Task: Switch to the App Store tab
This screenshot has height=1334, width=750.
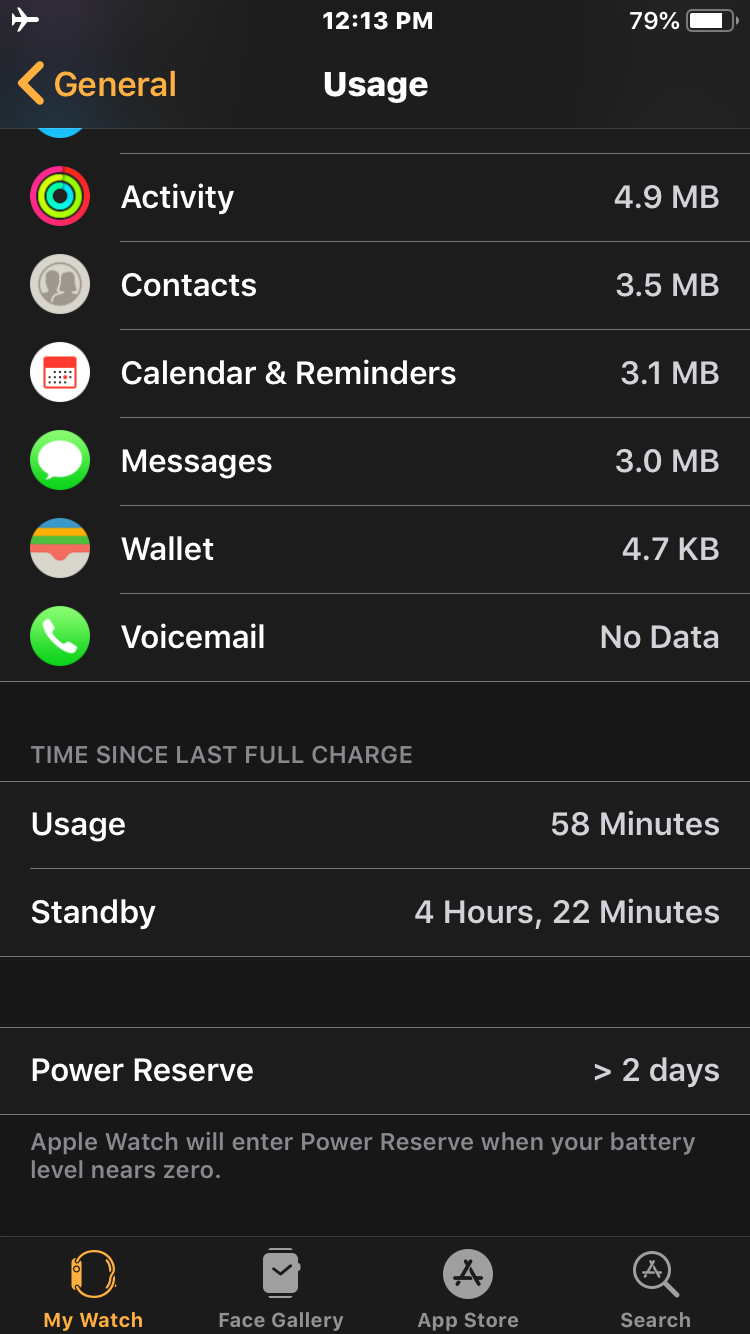Action: (468, 1288)
